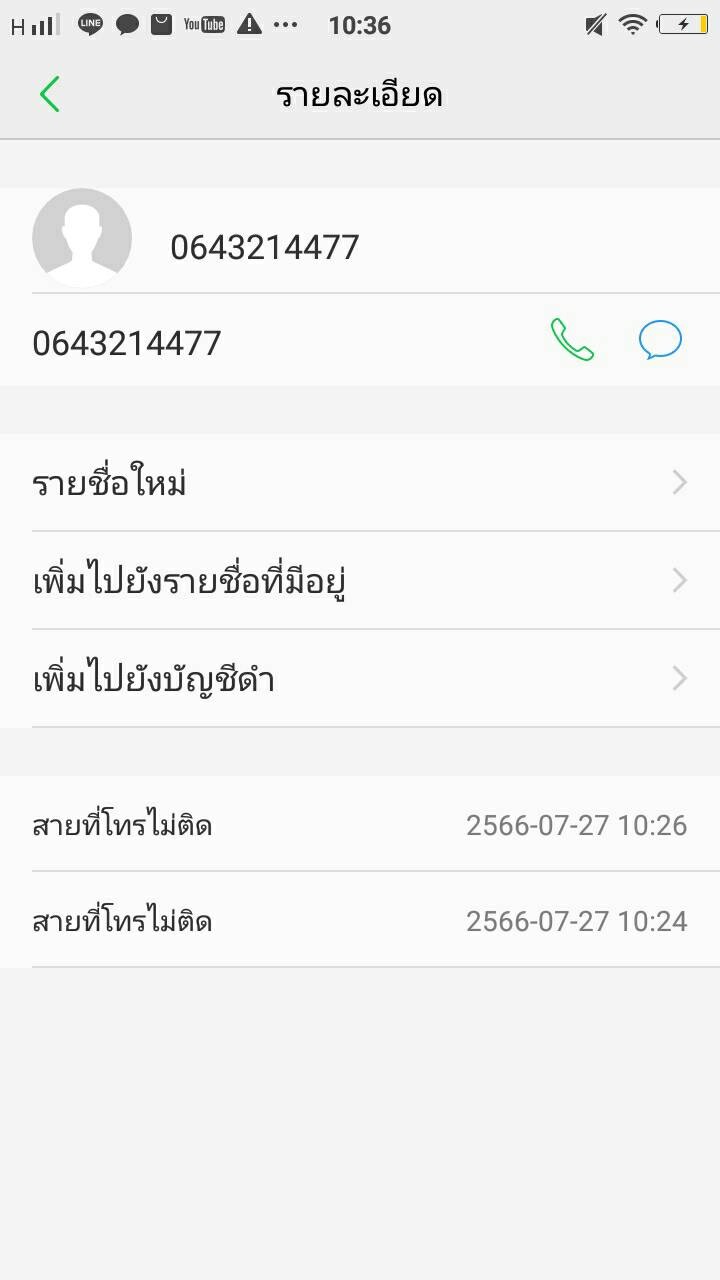Send a message via the blue chat icon
The height and width of the screenshot is (1280, 720).
660,340
